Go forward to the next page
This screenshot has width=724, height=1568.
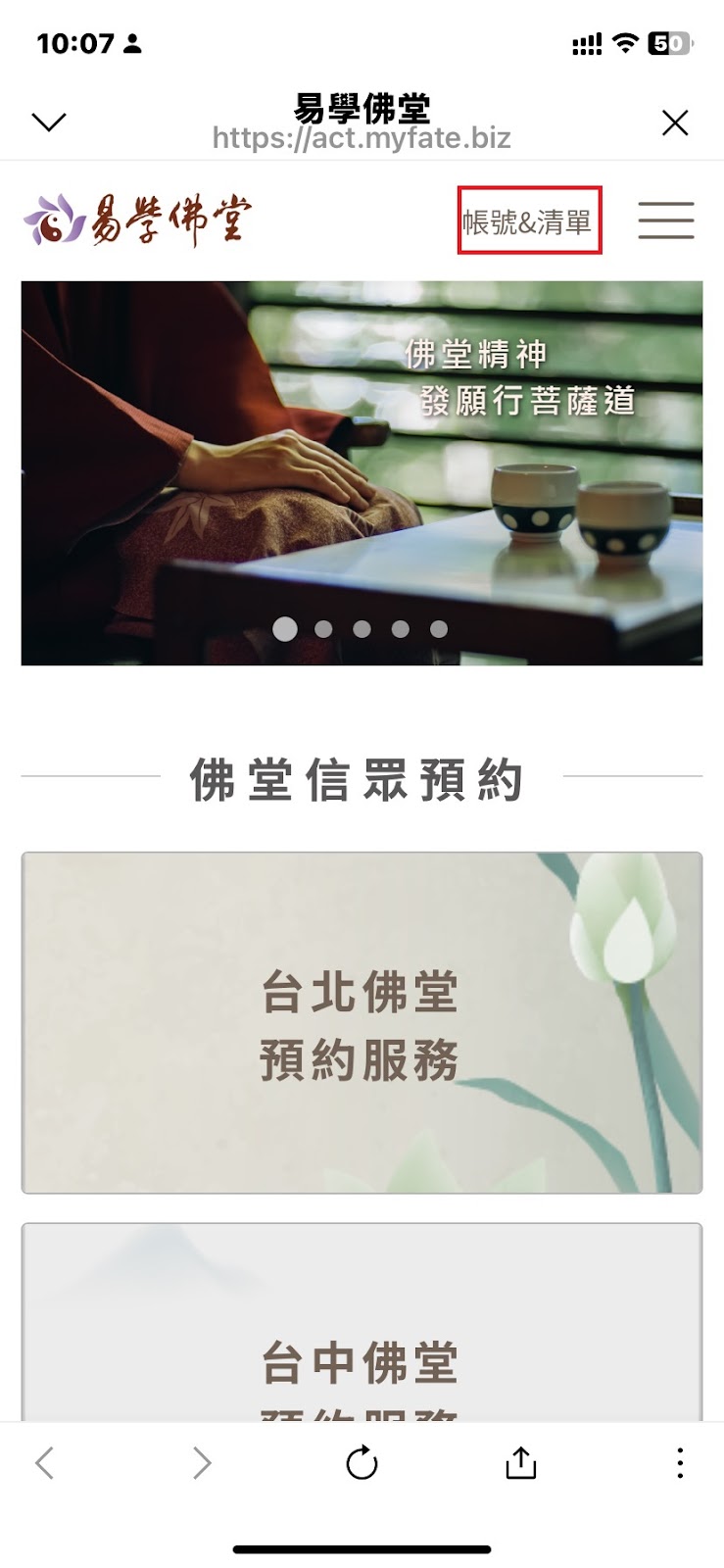202,1463
